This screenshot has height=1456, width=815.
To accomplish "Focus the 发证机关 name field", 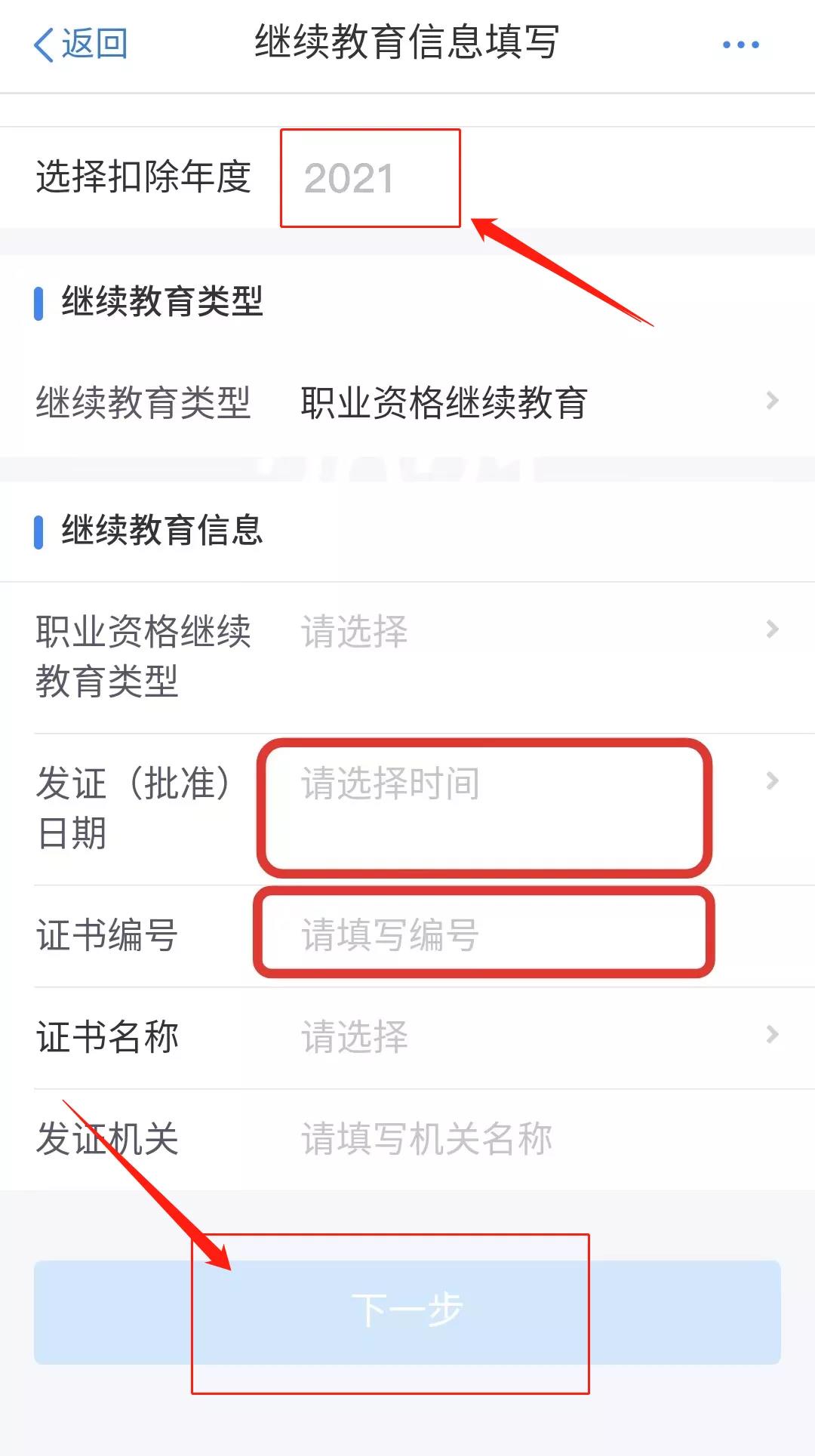I will [513, 1139].
